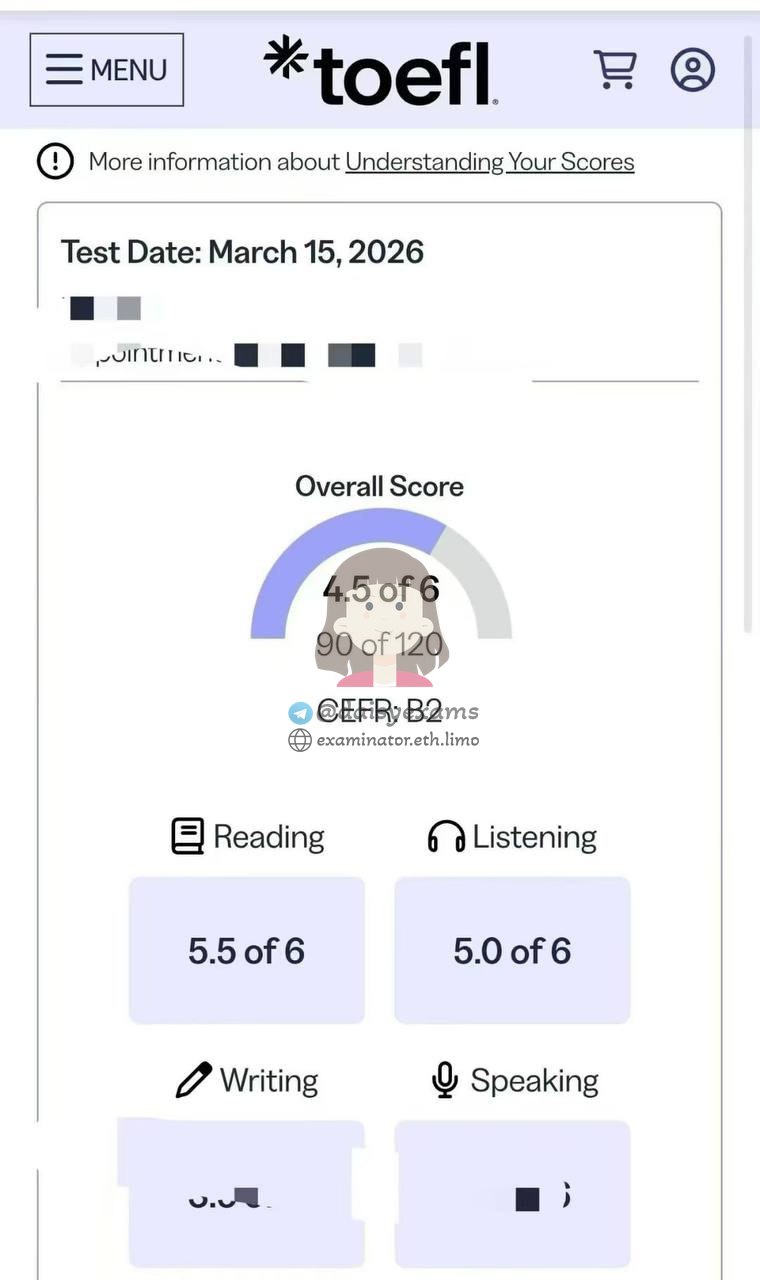This screenshot has width=760, height=1280.
Task: Click the 90 of 120 score text
Action: 379,644
